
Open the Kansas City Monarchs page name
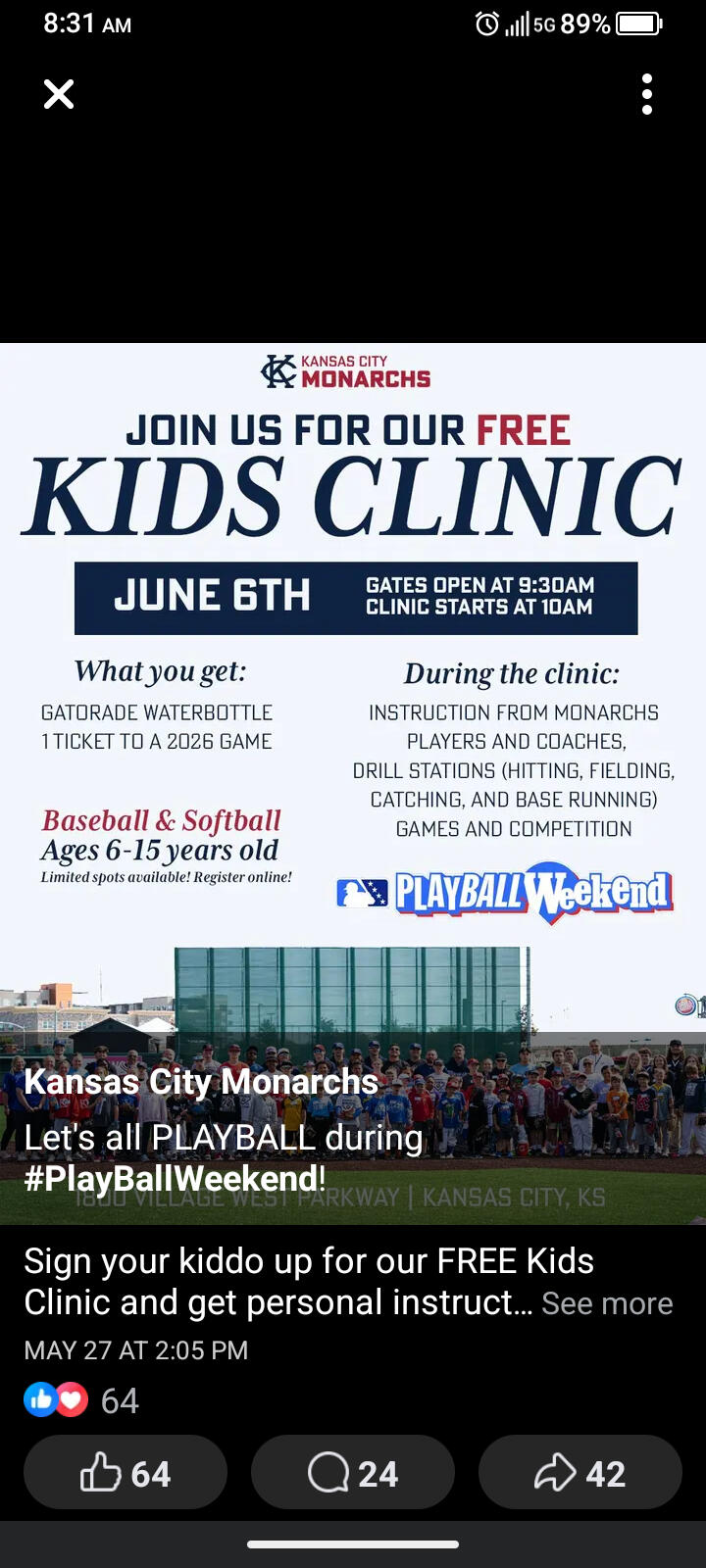[201, 1082]
